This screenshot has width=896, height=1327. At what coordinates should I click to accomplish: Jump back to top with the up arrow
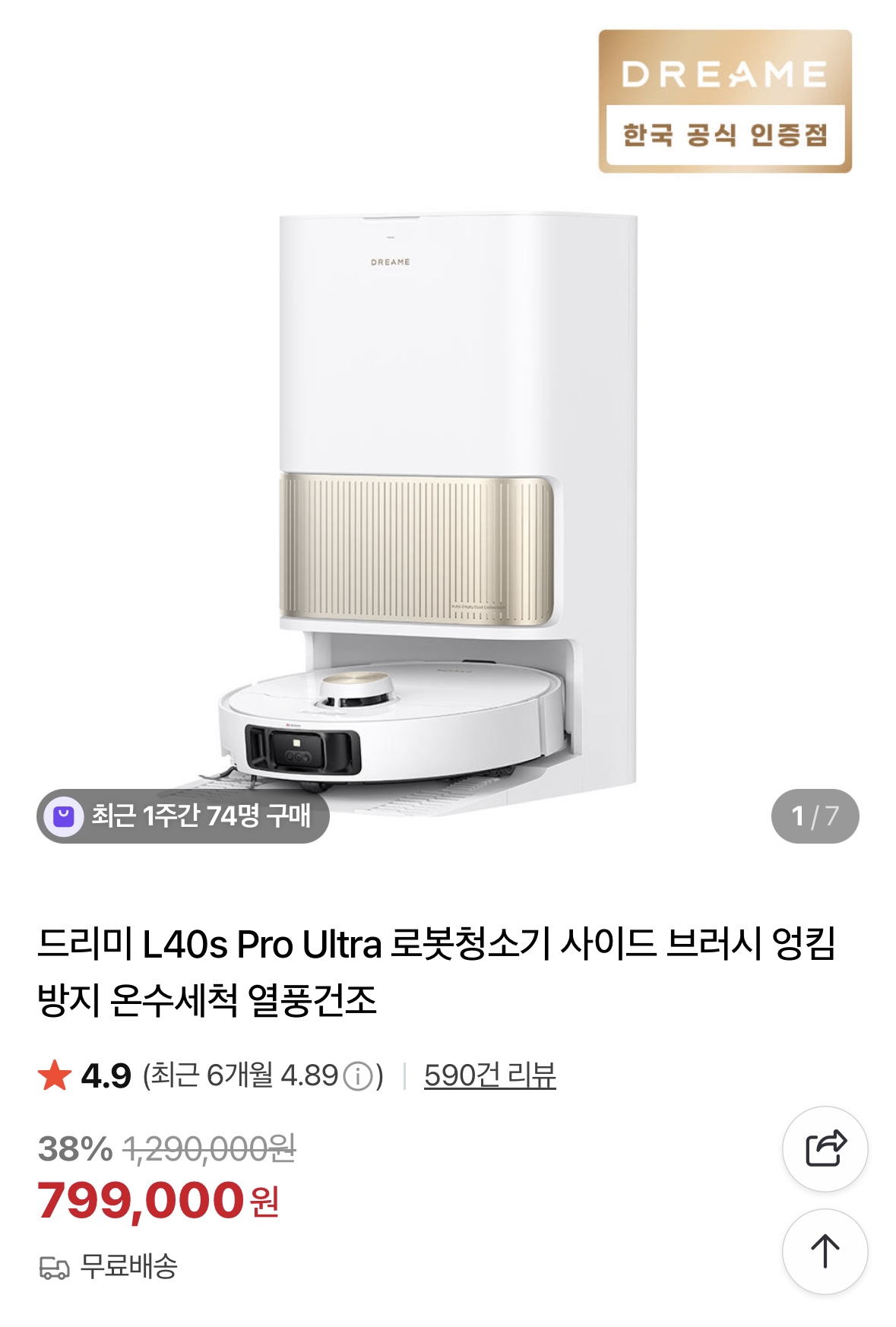825,1251
